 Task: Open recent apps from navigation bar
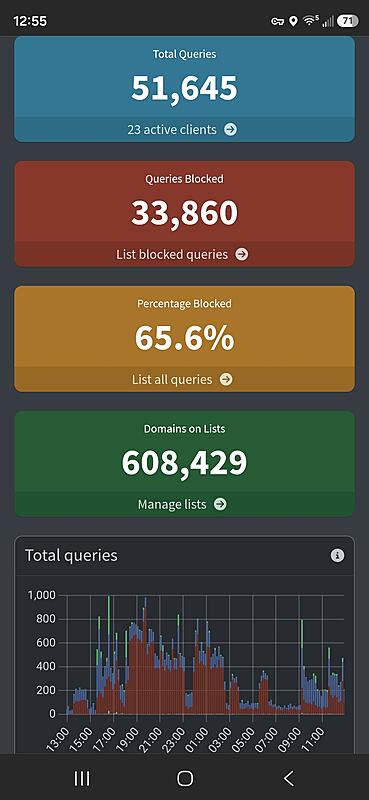click(82, 778)
